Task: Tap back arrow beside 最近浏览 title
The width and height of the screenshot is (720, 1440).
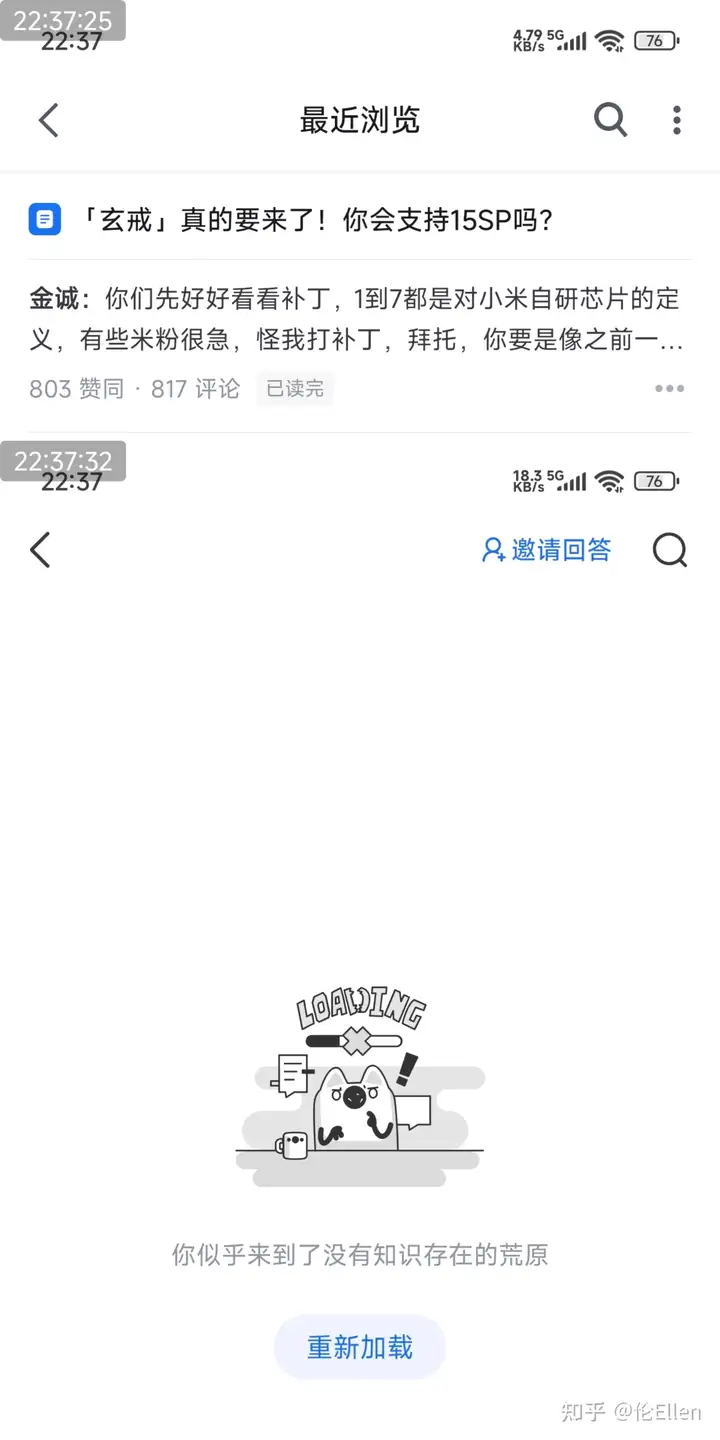Action: (48, 120)
